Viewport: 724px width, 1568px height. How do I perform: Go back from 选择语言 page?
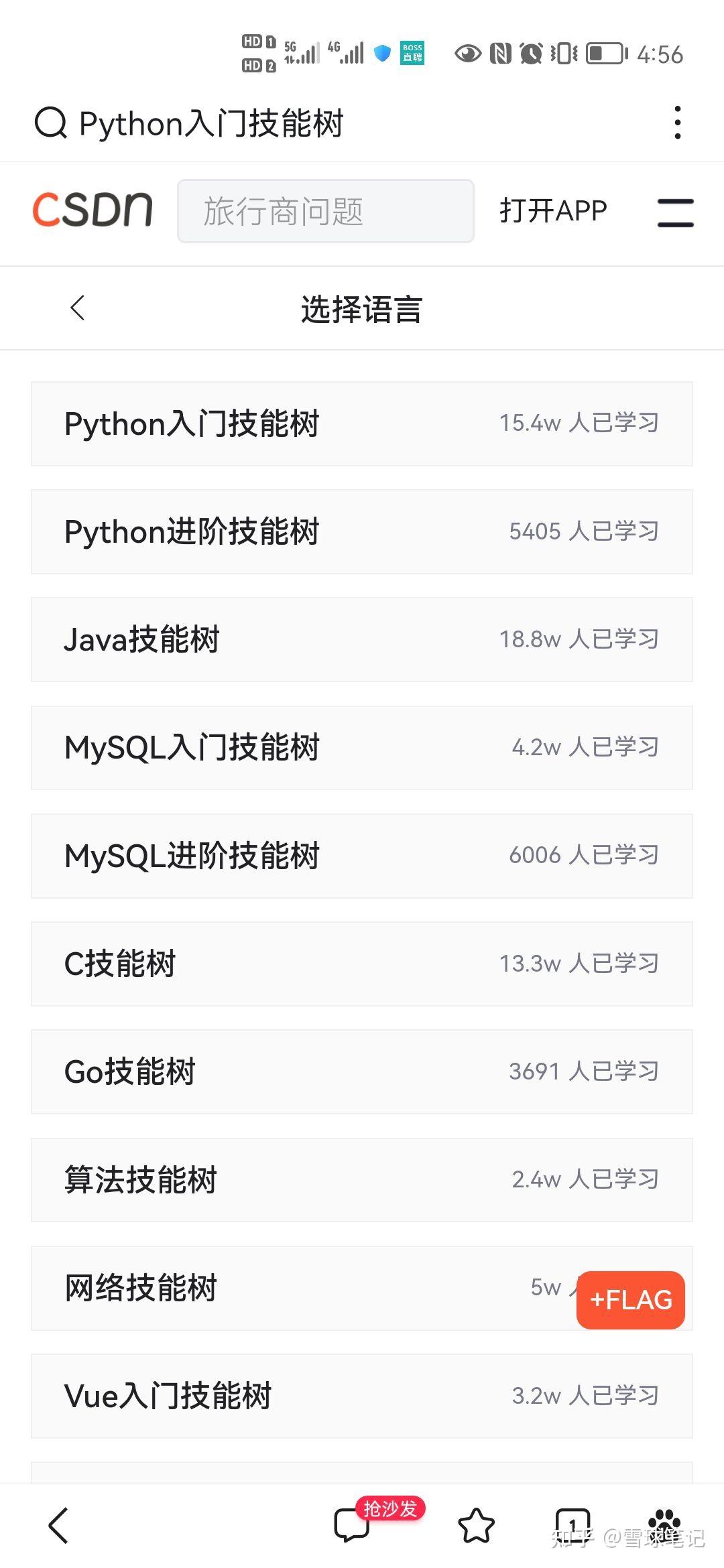(78, 308)
